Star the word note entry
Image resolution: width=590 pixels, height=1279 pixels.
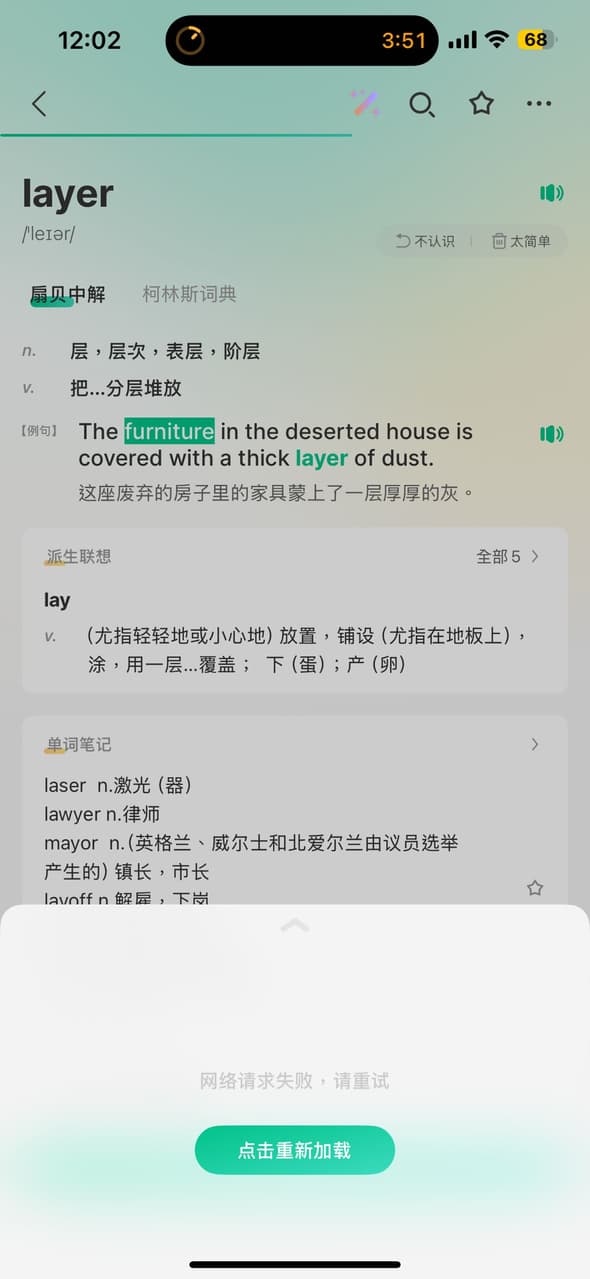[x=535, y=887]
